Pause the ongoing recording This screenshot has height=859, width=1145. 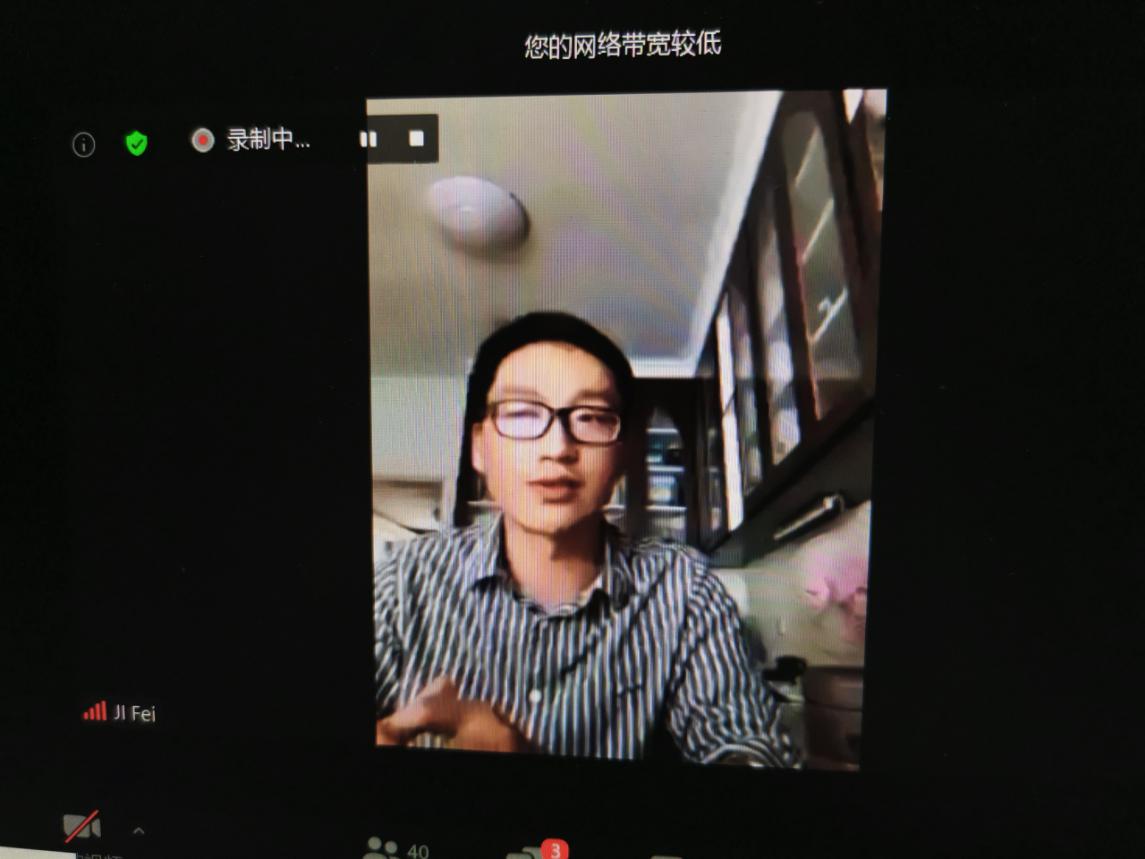(x=369, y=139)
